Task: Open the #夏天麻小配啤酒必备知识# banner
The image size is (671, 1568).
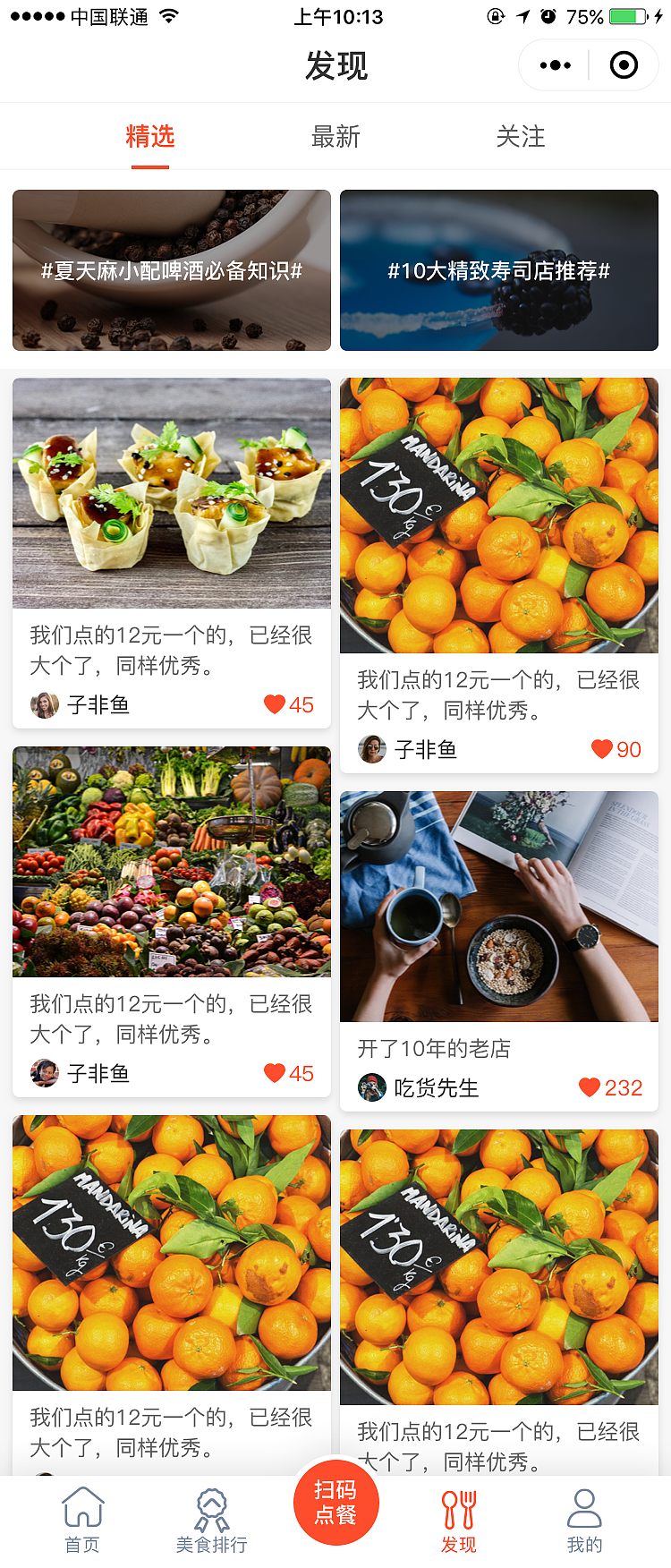Action: coord(171,270)
